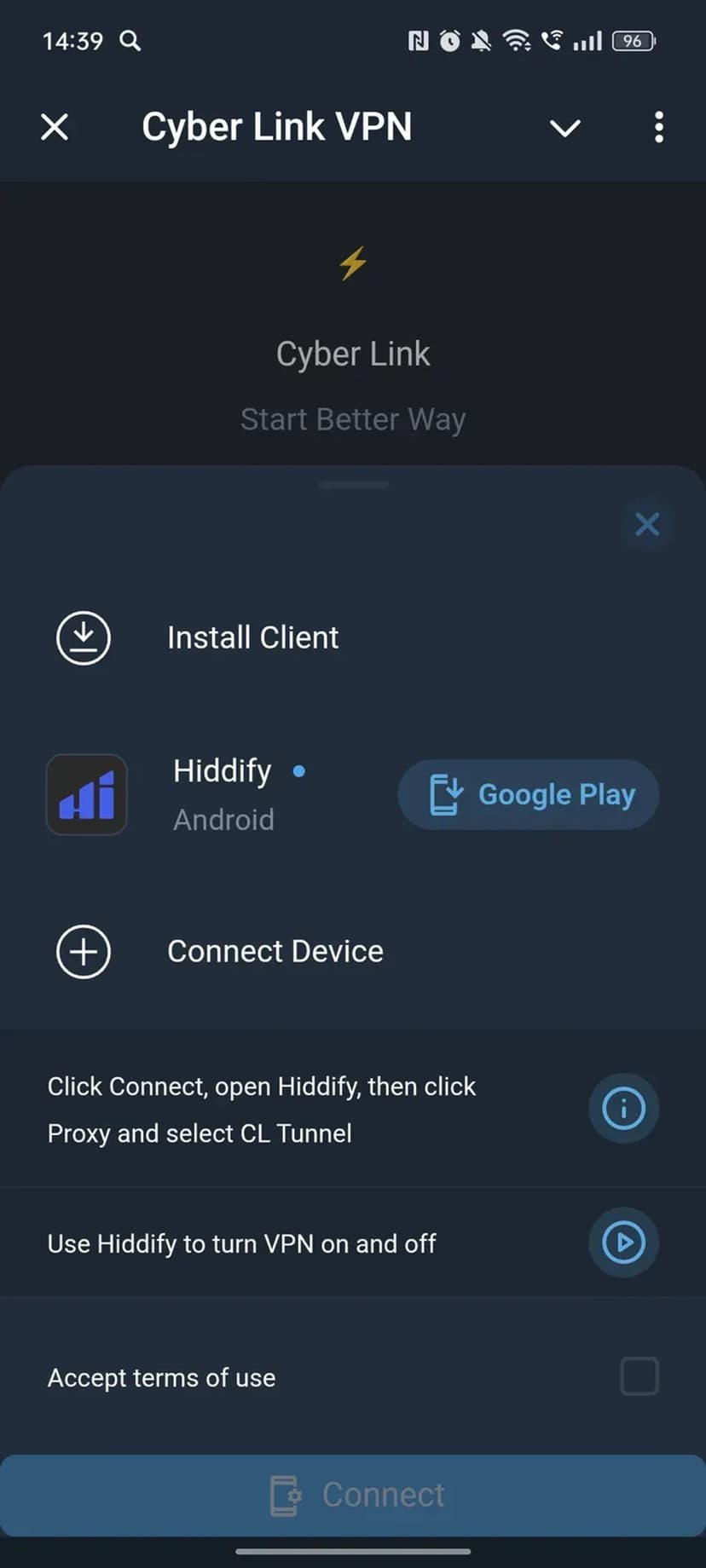Image resolution: width=706 pixels, height=1568 pixels.
Task: Open Hiddify on Google Play
Action: 528,794
